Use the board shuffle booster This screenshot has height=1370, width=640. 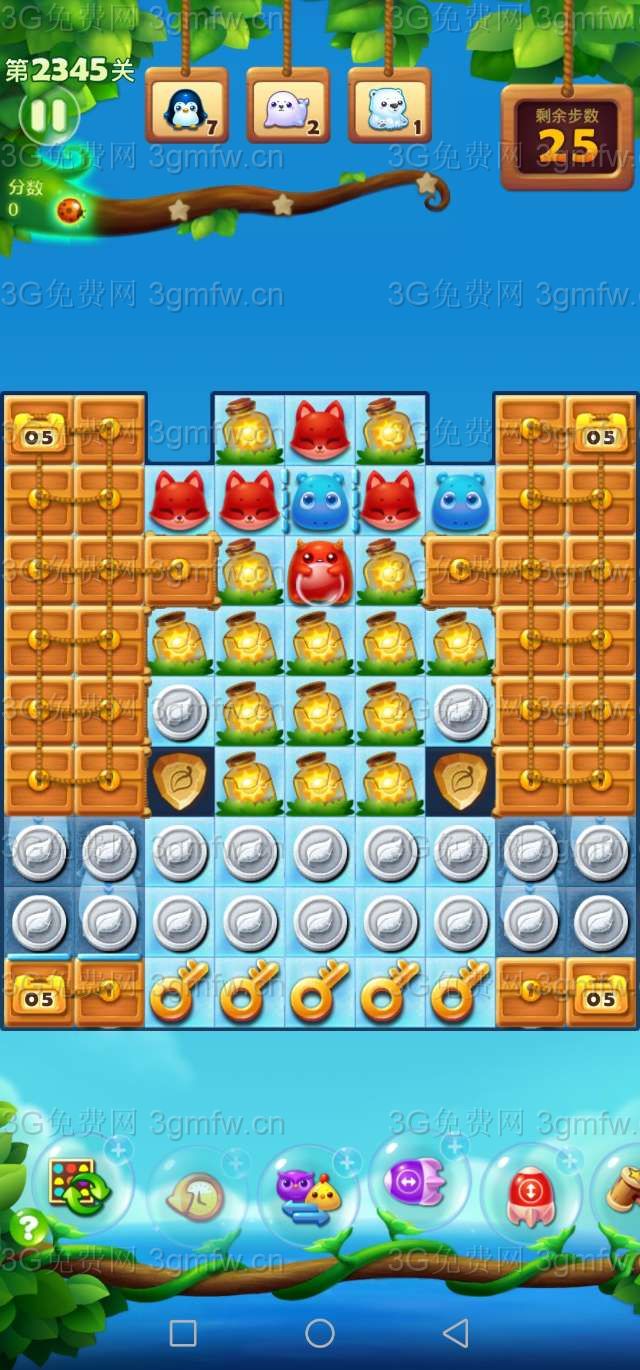pyautogui.click(x=80, y=1187)
